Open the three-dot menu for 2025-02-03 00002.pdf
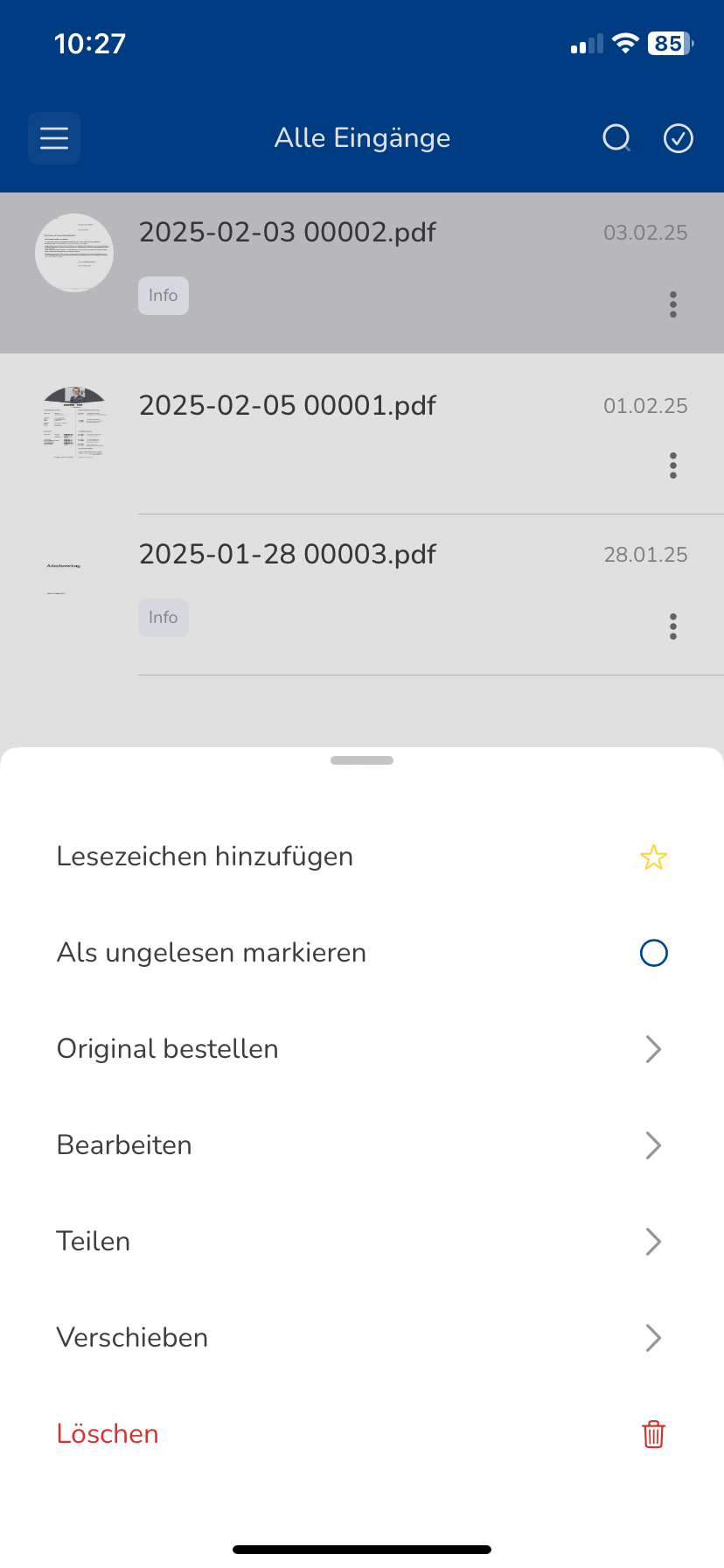This screenshot has width=724, height=1568. (x=673, y=304)
